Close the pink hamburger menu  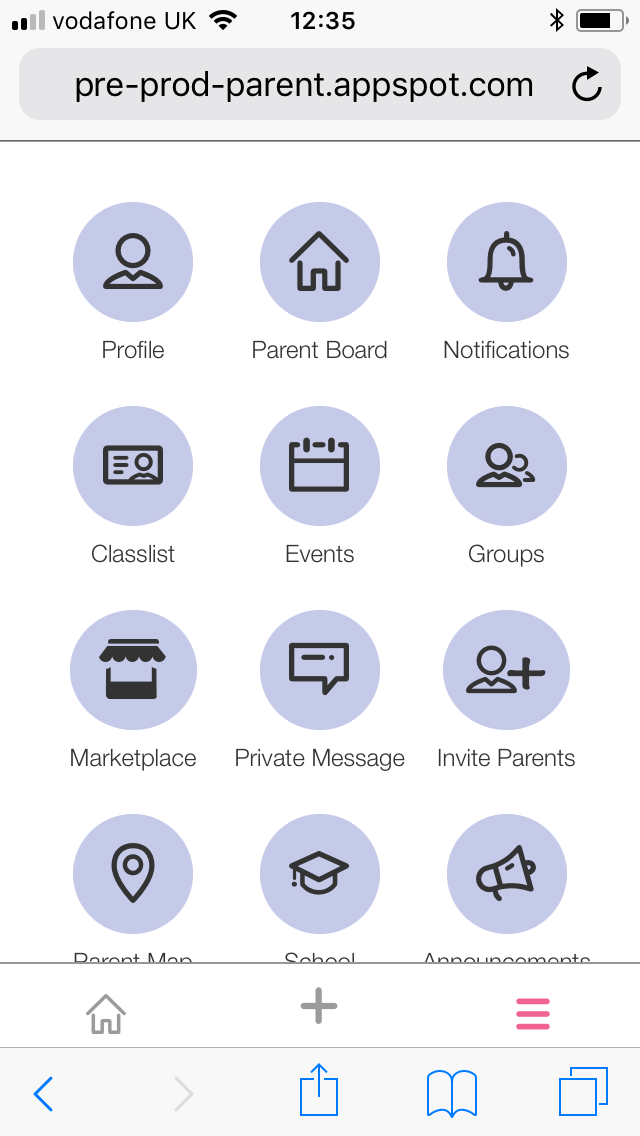[x=533, y=1014]
